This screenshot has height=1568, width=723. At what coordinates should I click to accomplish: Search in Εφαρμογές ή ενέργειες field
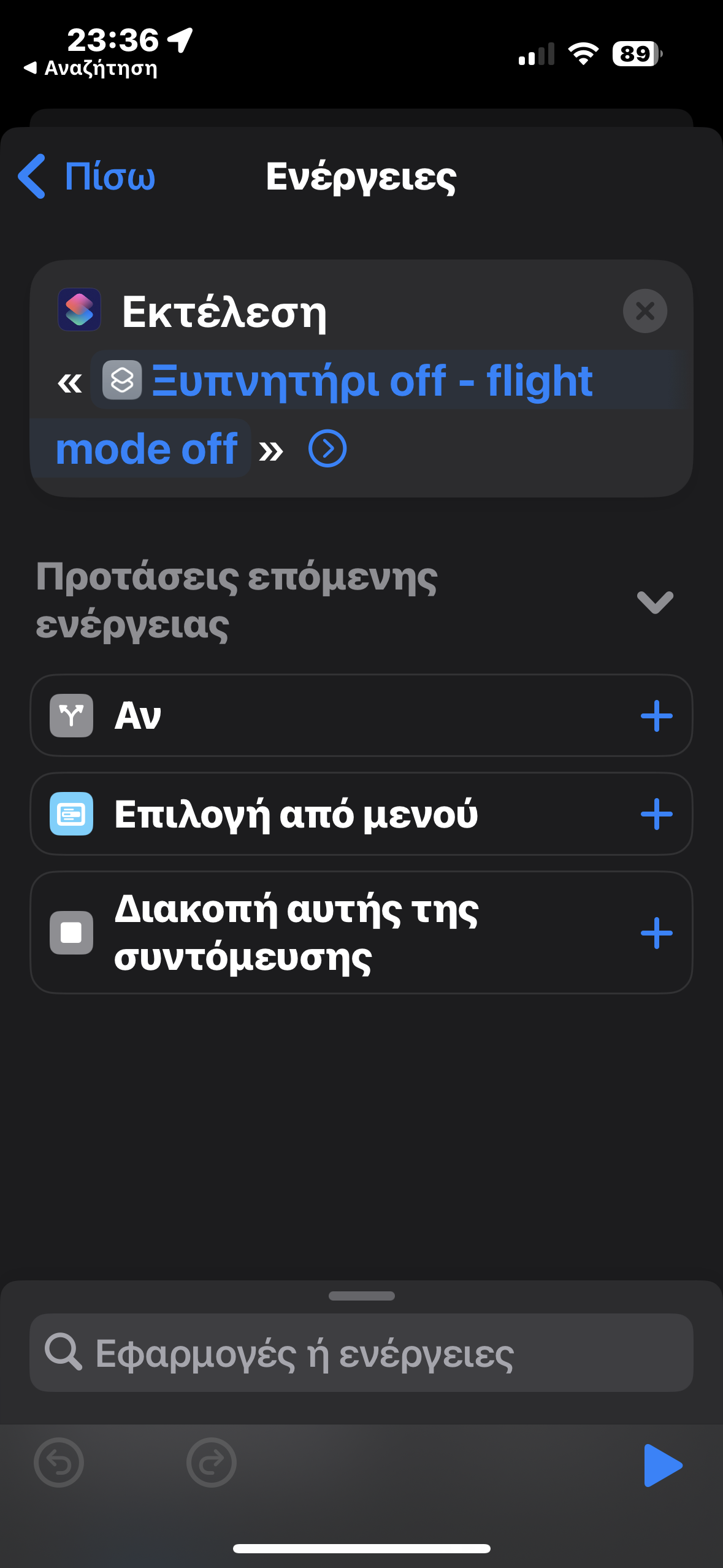point(361,1353)
